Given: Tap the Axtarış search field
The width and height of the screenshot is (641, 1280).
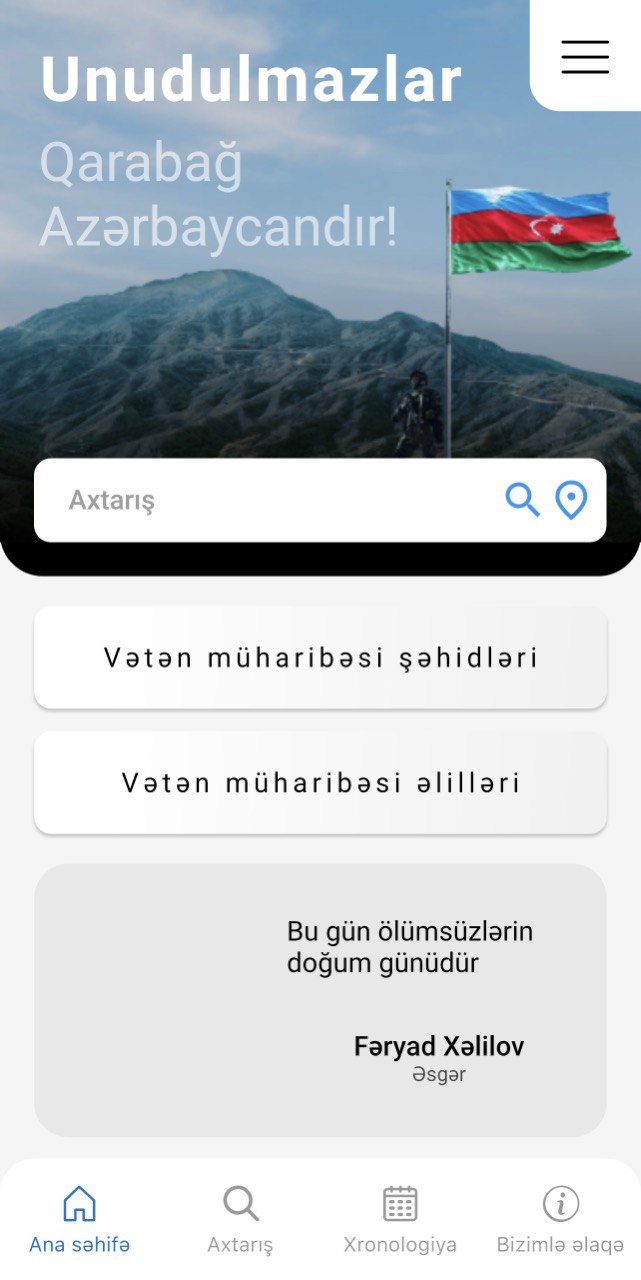Looking at the screenshot, I should click(x=270, y=500).
